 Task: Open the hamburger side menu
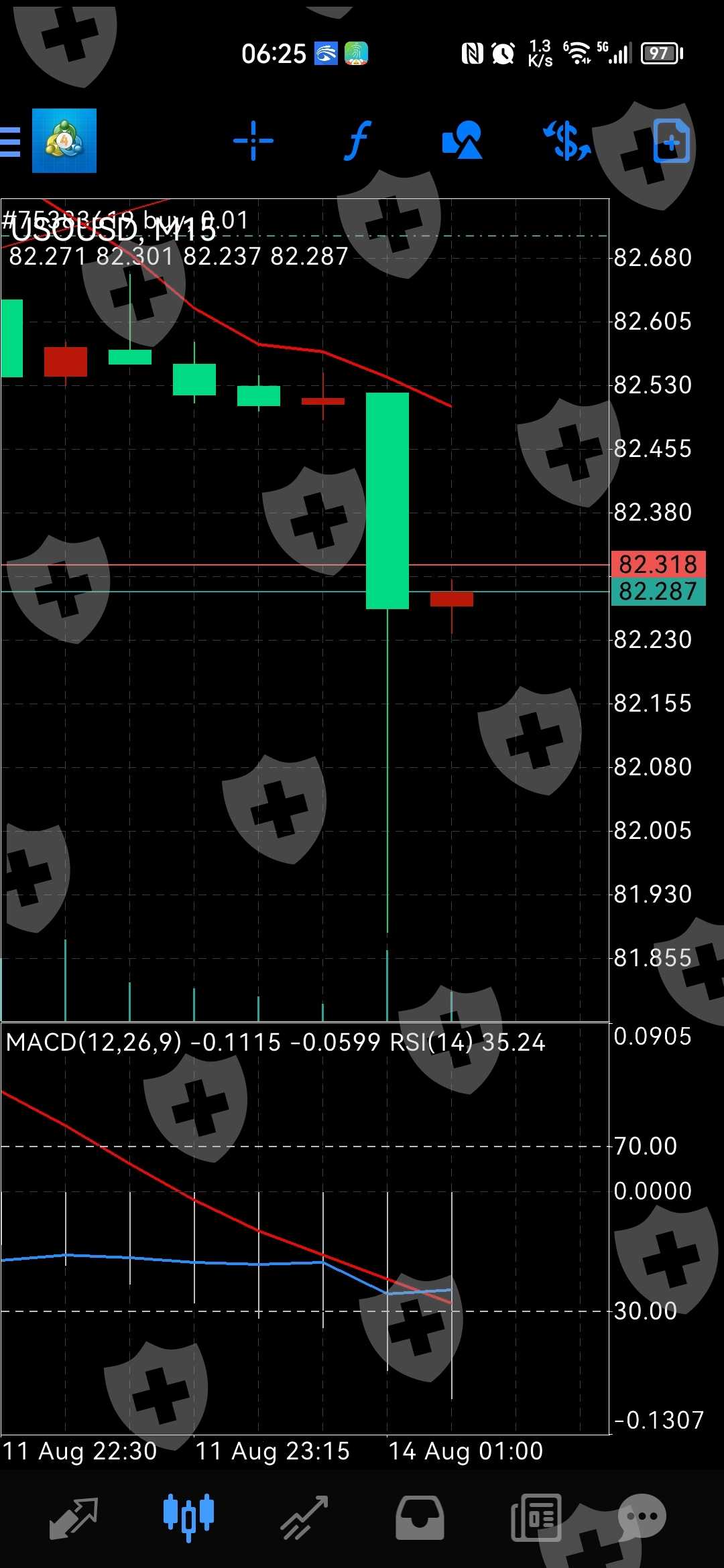10,141
